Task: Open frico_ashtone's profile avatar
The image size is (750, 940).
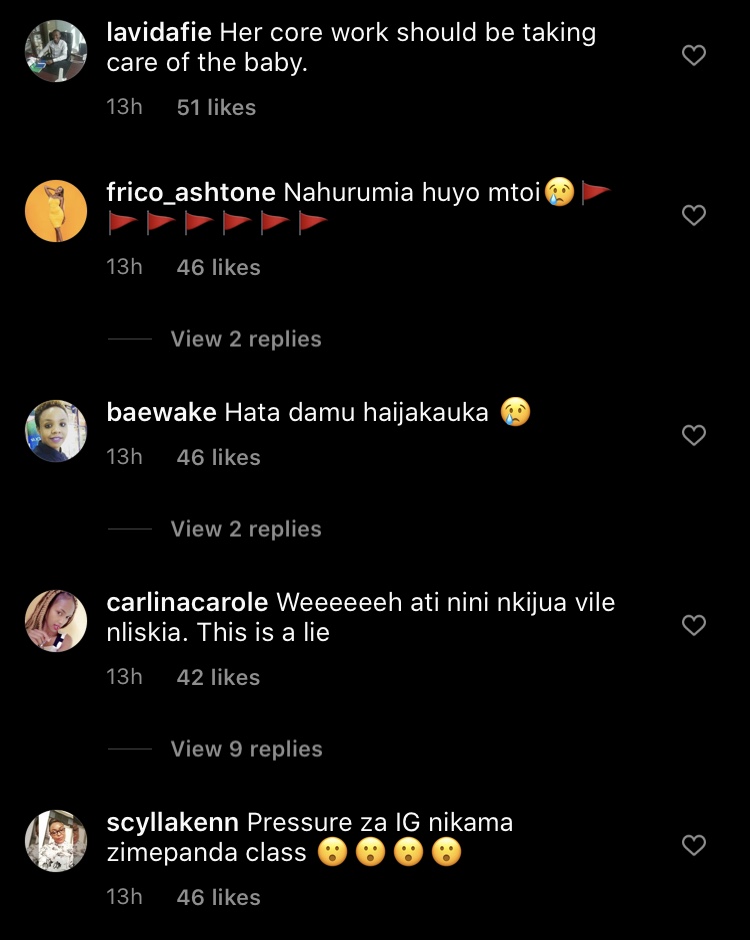Action: 55,211
